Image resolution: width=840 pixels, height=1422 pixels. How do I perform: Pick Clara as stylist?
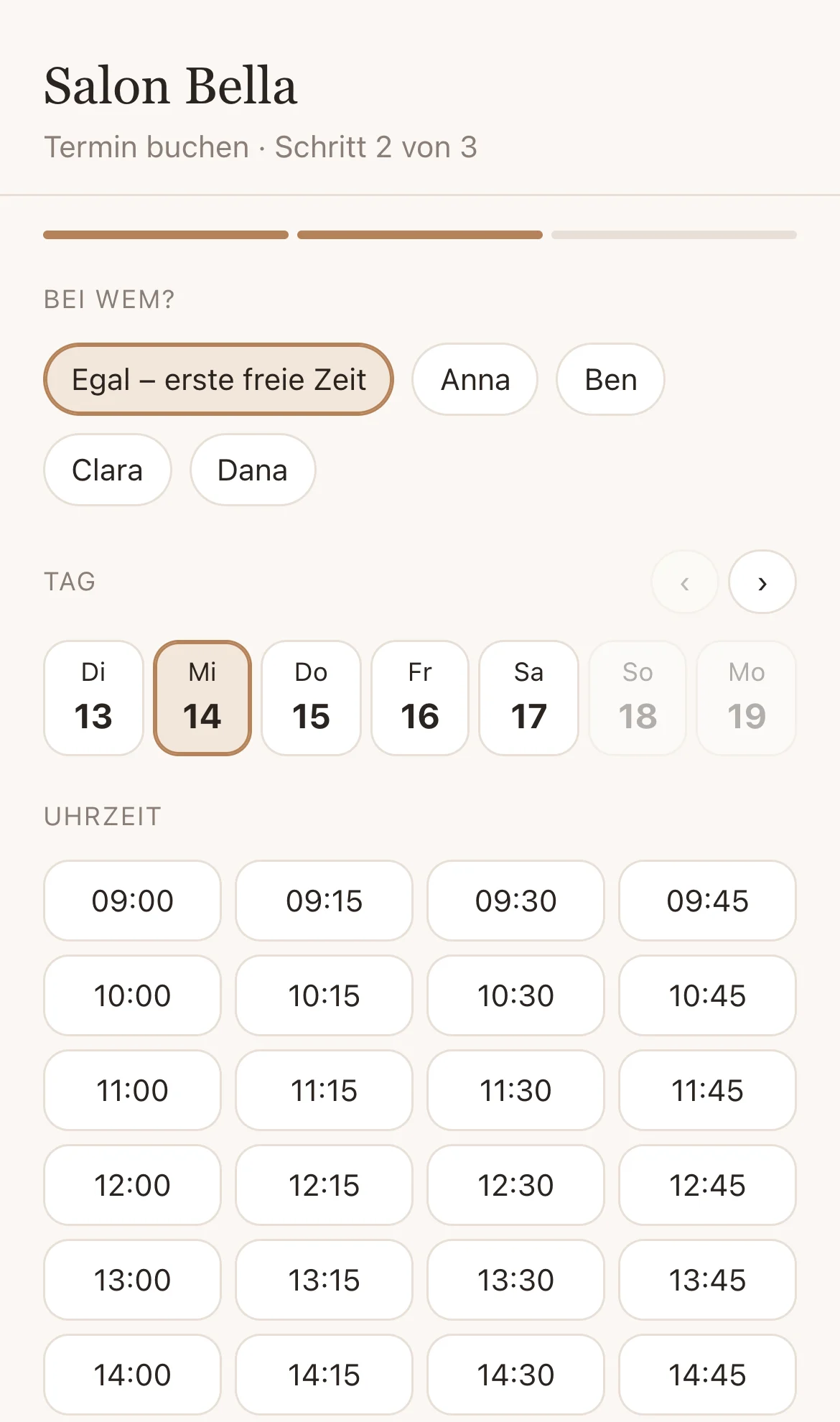pyautogui.click(x=108, y=470)
